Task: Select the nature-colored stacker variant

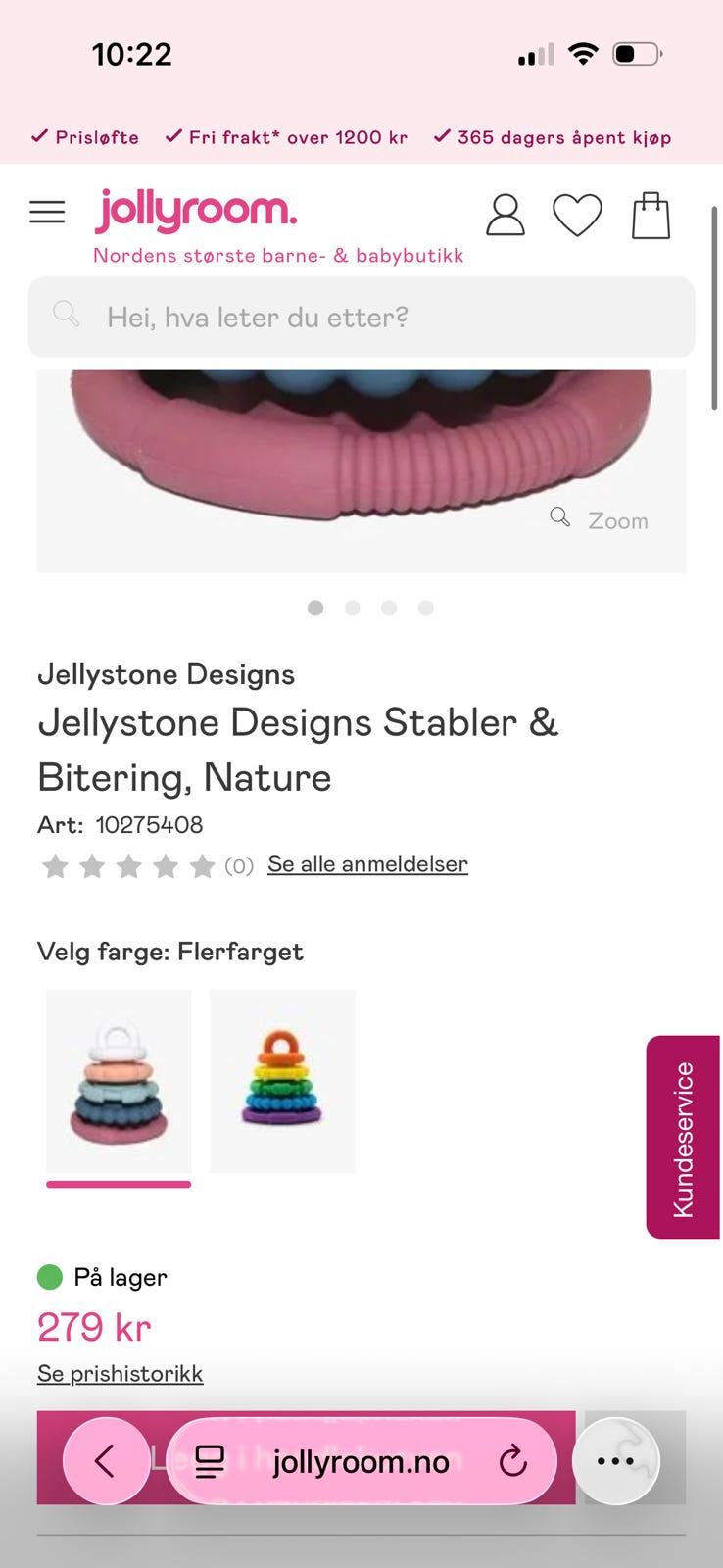Action: point(118,1080)
